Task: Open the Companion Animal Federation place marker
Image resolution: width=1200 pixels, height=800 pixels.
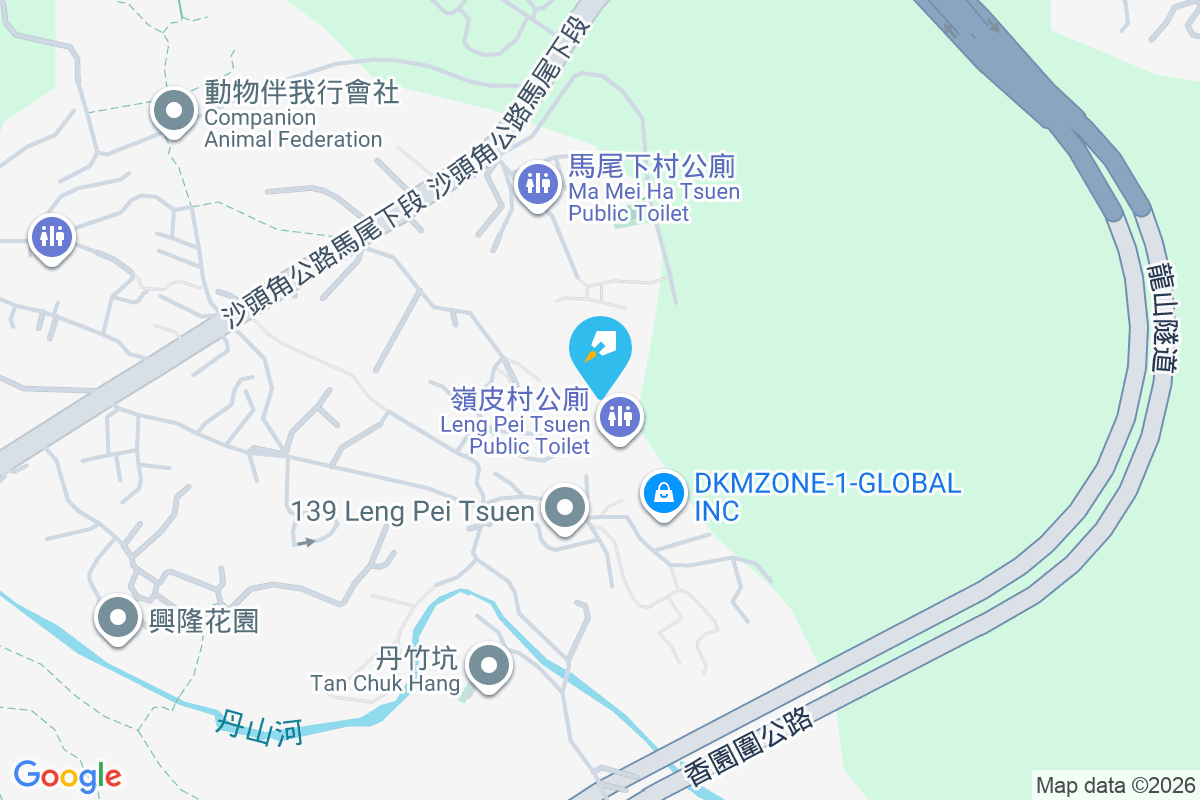Action: (x=175, y=112)
